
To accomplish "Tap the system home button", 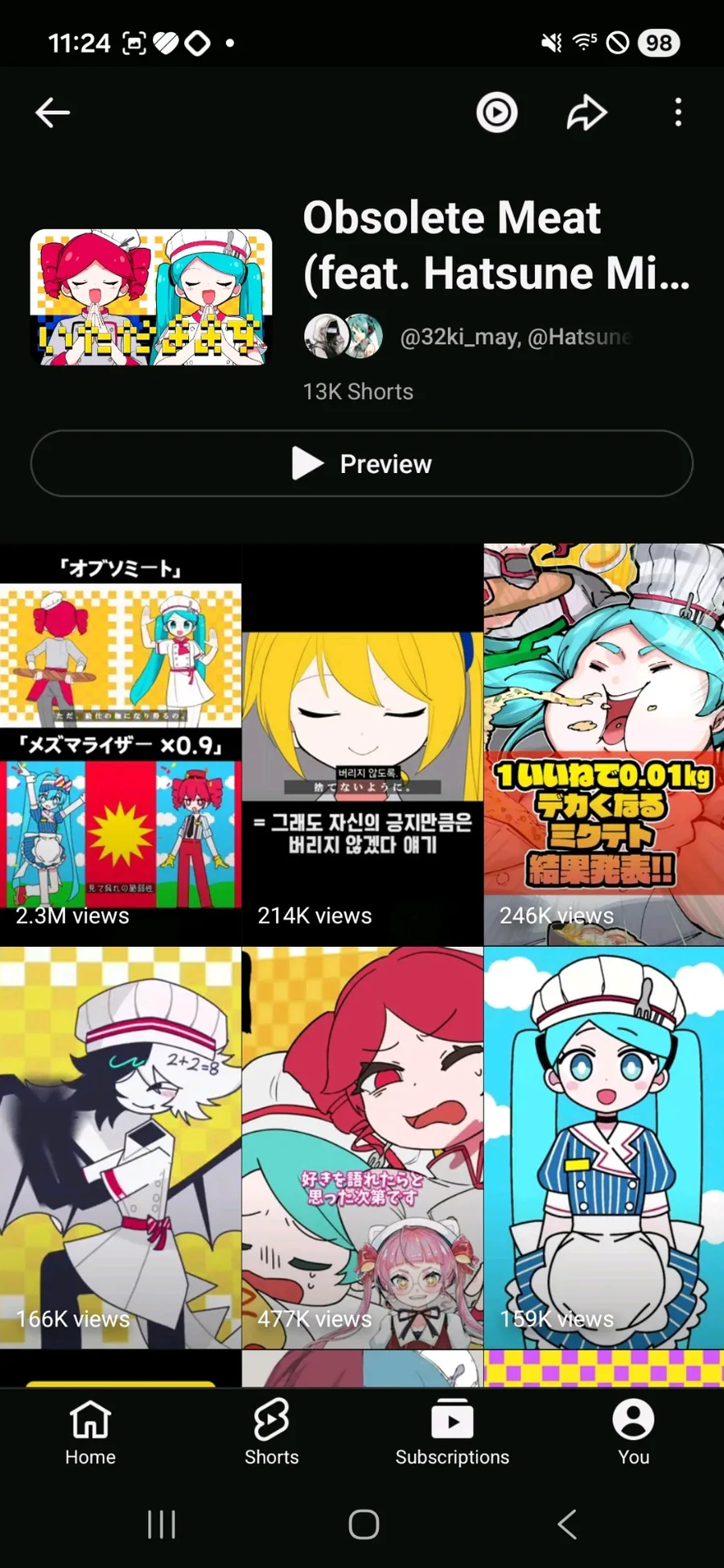I will [364, 1524].
